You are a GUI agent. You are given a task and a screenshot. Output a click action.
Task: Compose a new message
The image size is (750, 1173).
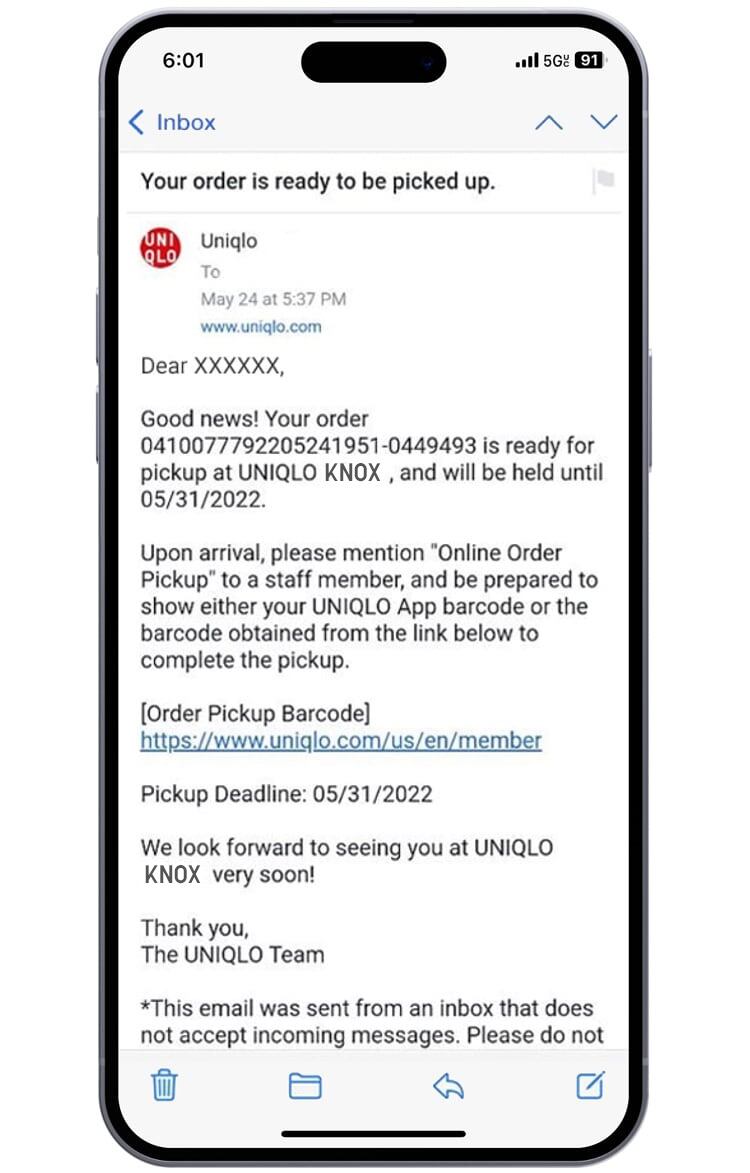[x=590, y=1084]
